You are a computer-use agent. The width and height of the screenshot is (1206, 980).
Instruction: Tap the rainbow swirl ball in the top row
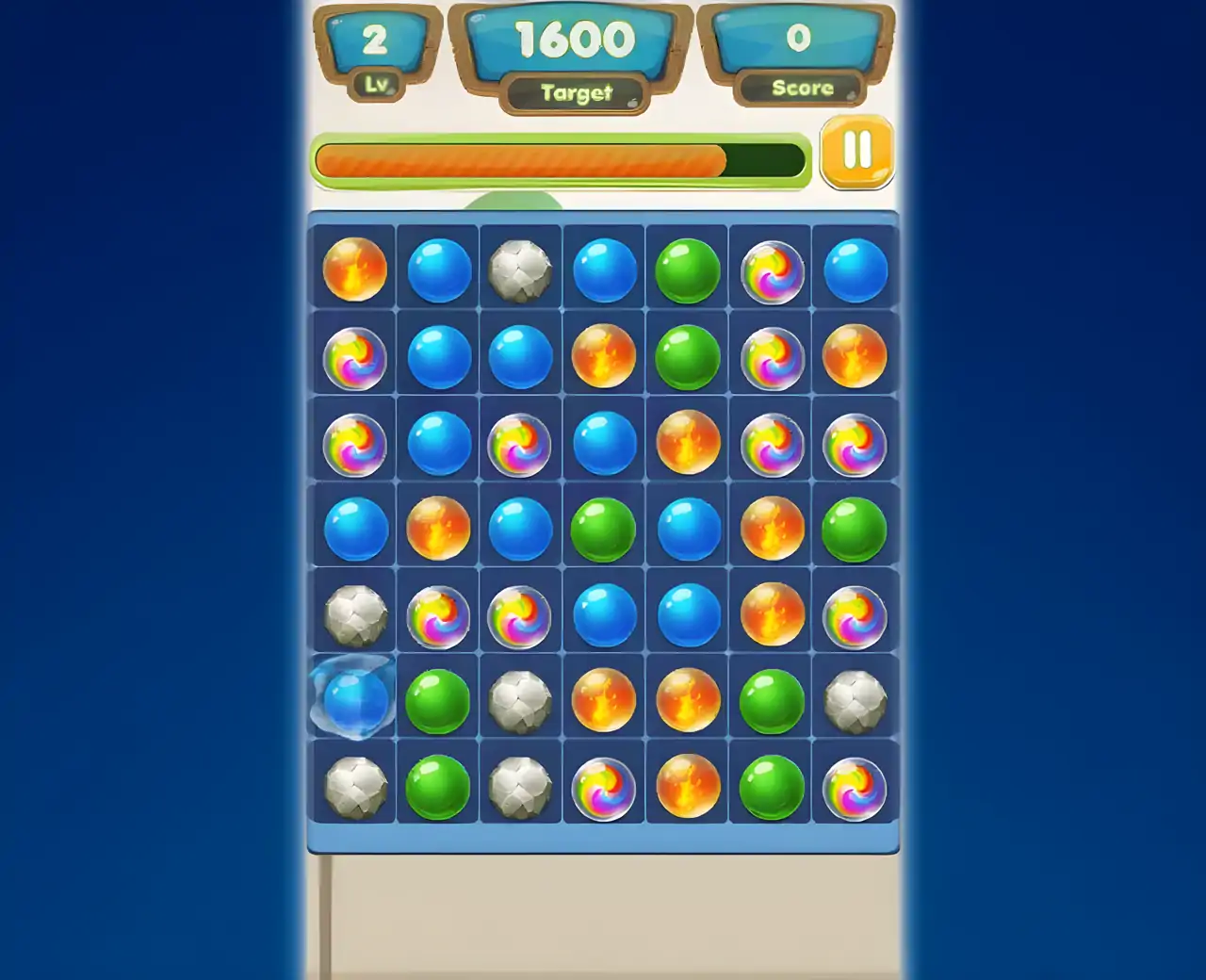point(772,272)
